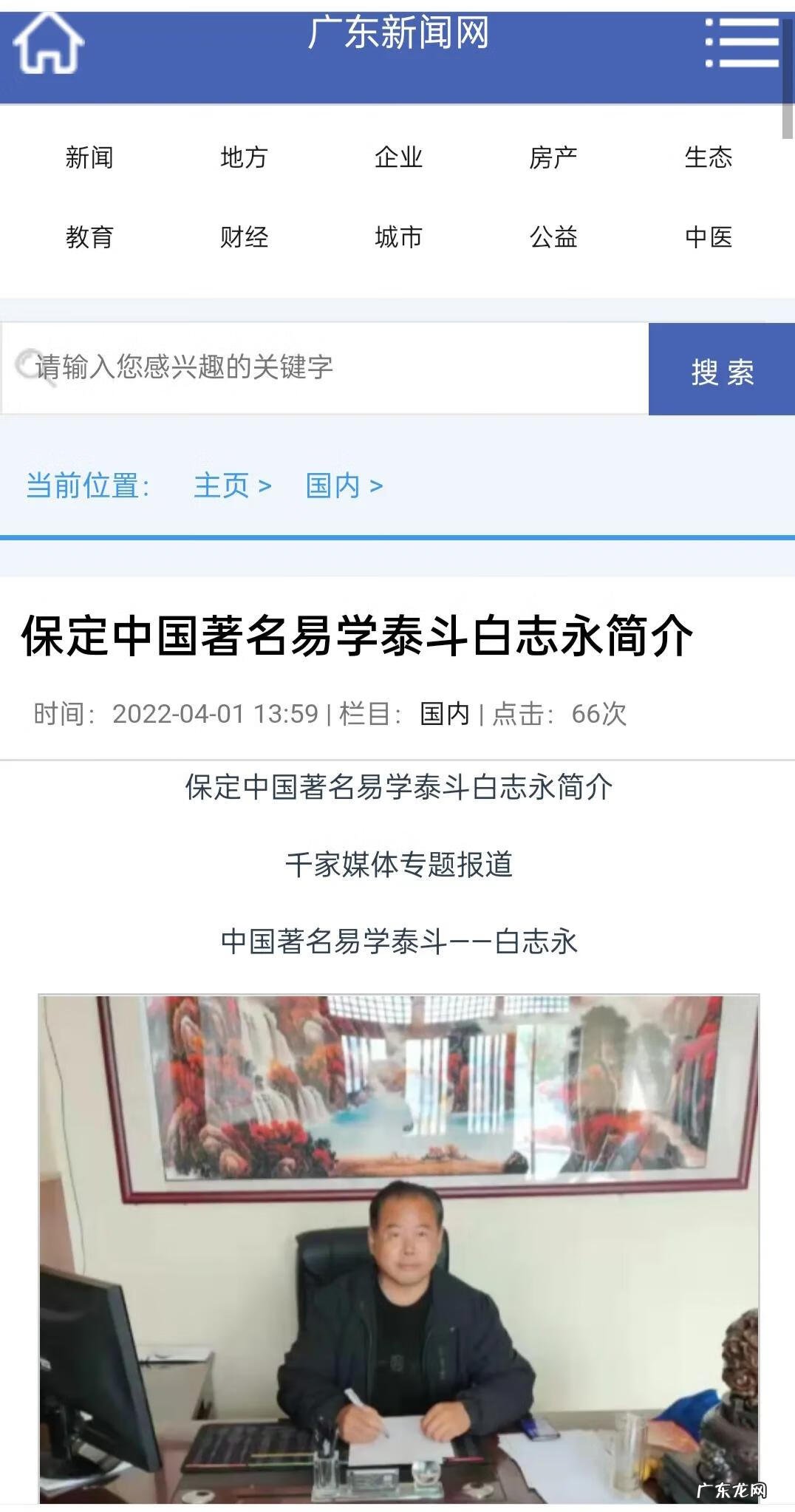Screen dimensions: 795x1512
Task: Open the 公益 category
Action: (x=553, y=237)
